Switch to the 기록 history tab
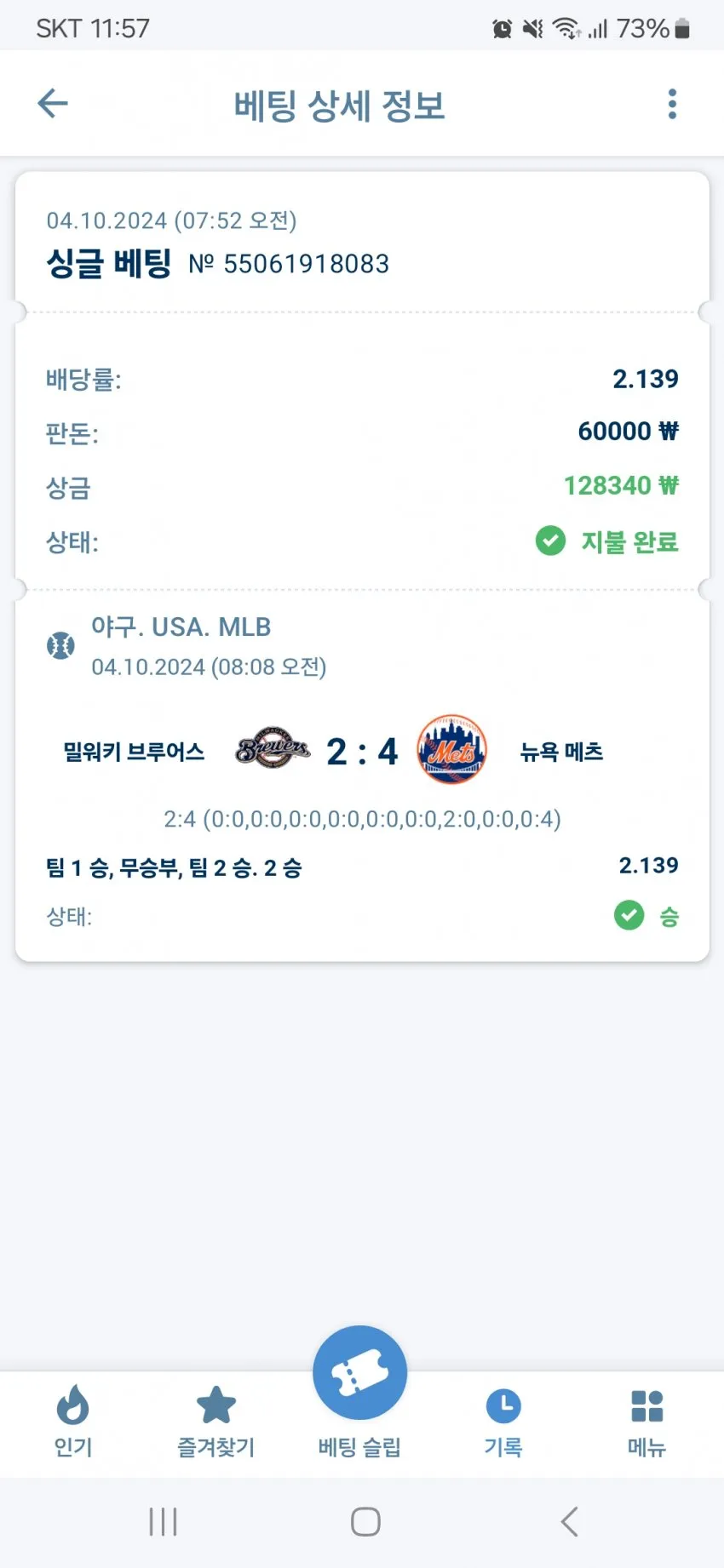Viewport: 724px width, 1568px height. (x=503, y=1421)
